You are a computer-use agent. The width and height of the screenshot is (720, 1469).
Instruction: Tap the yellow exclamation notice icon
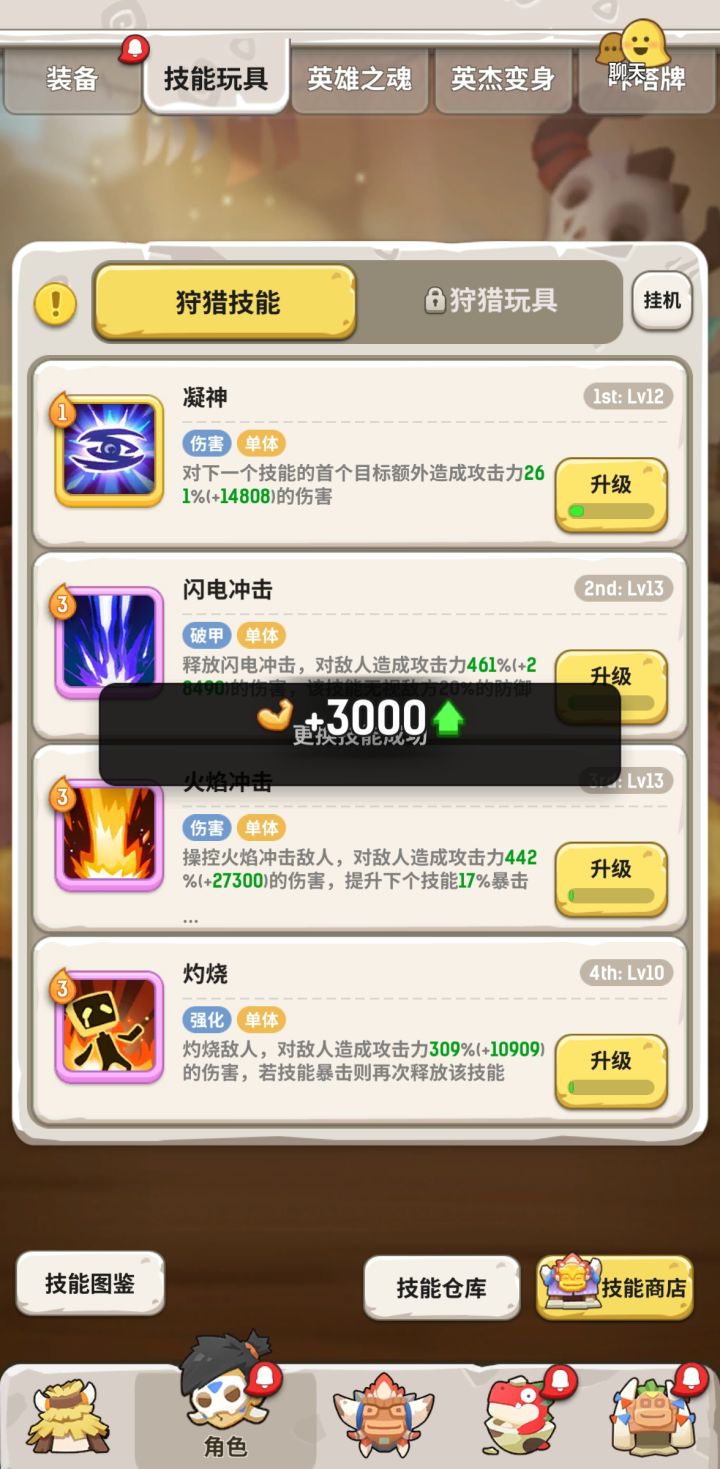[55, 302]
